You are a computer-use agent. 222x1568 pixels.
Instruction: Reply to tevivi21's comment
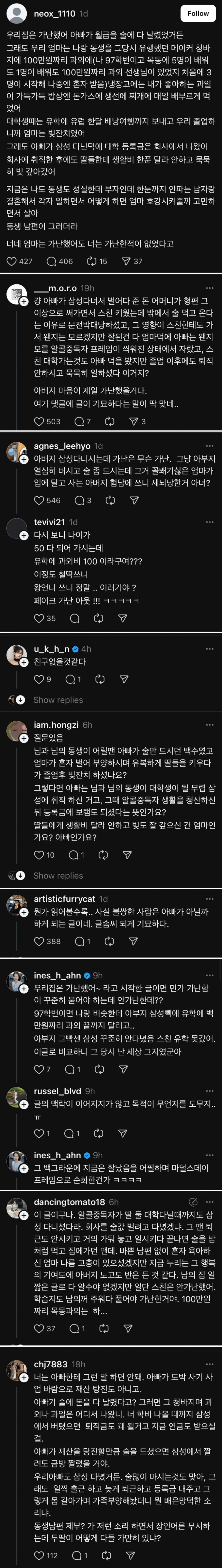point(75,618)
